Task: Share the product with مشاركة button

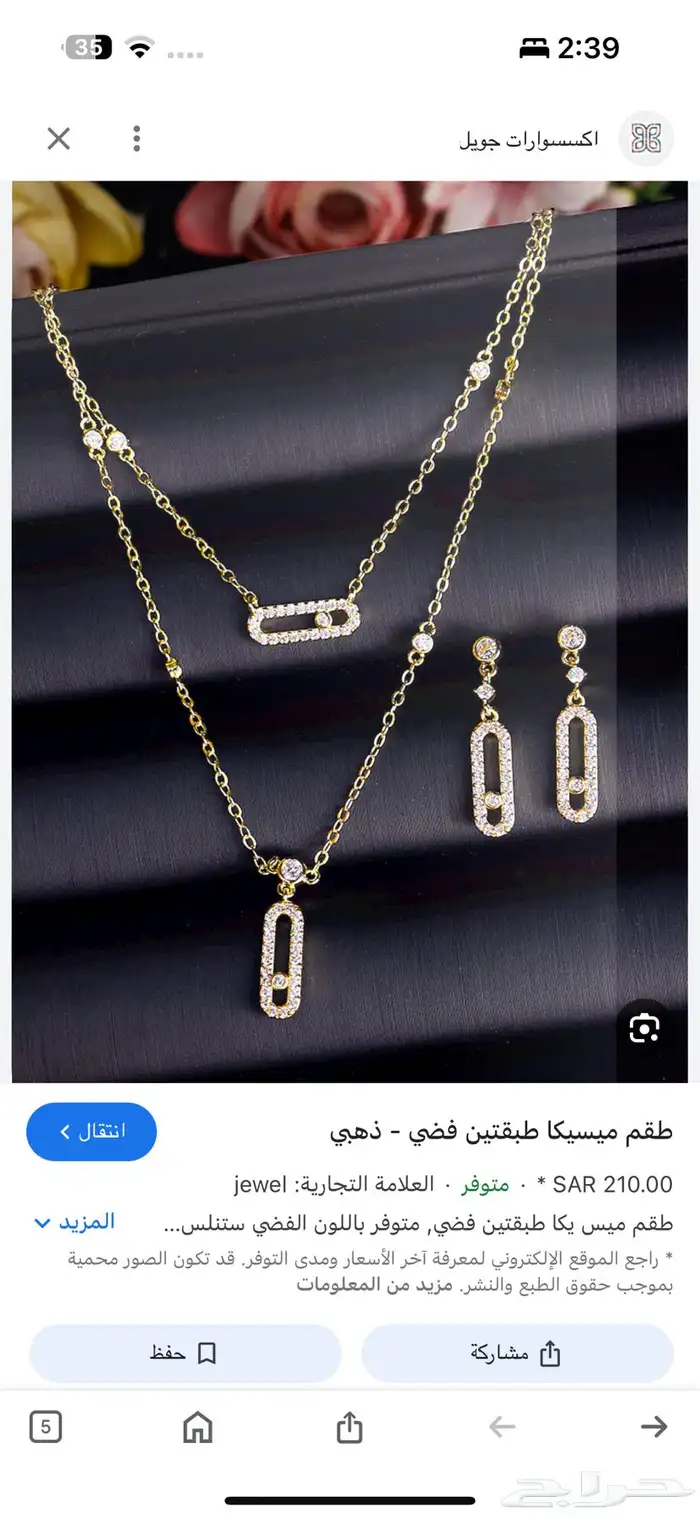Action: (517, 1354)
